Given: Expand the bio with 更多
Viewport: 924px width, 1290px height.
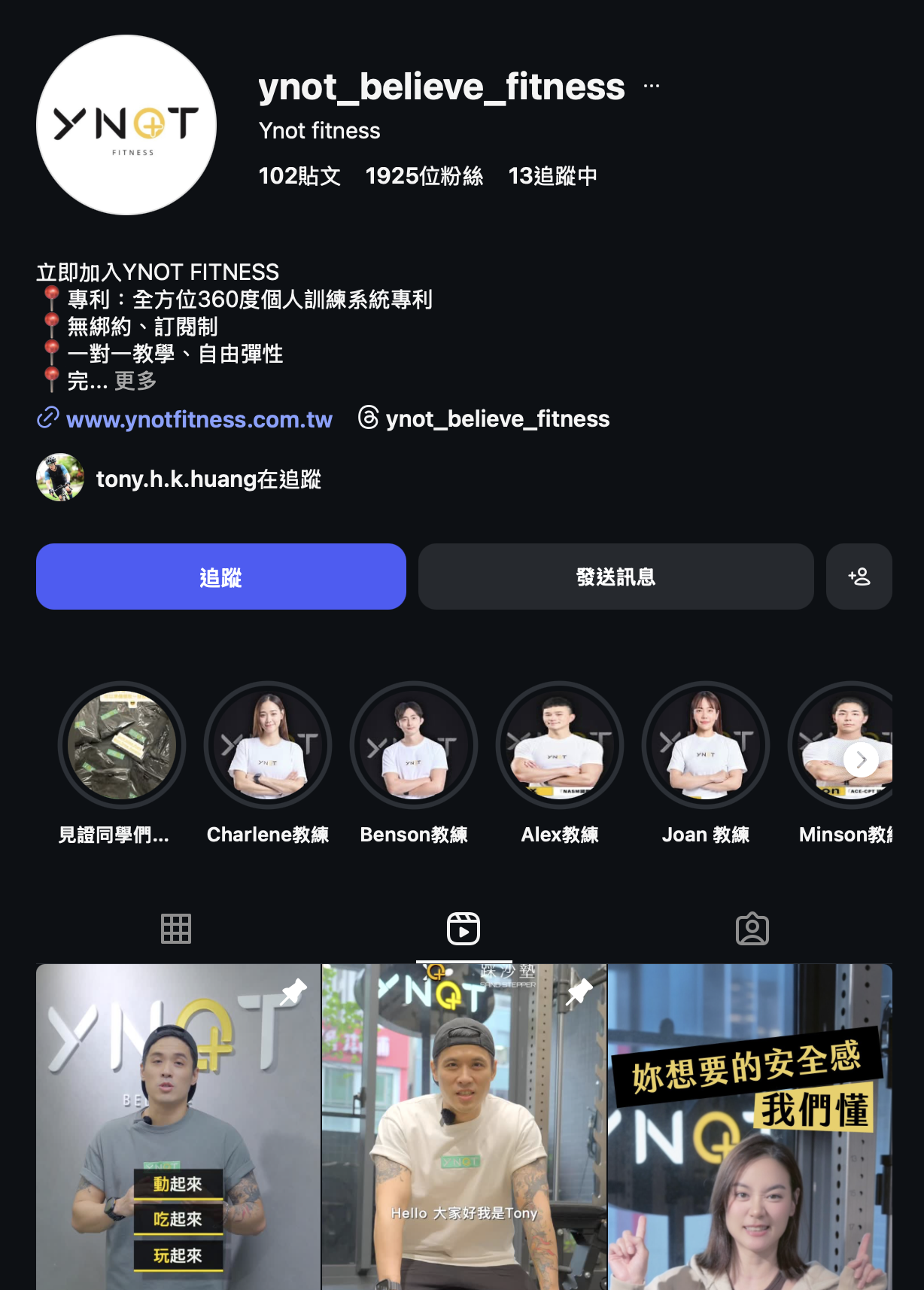Looking at the screenshot, I should pos(135,381).
